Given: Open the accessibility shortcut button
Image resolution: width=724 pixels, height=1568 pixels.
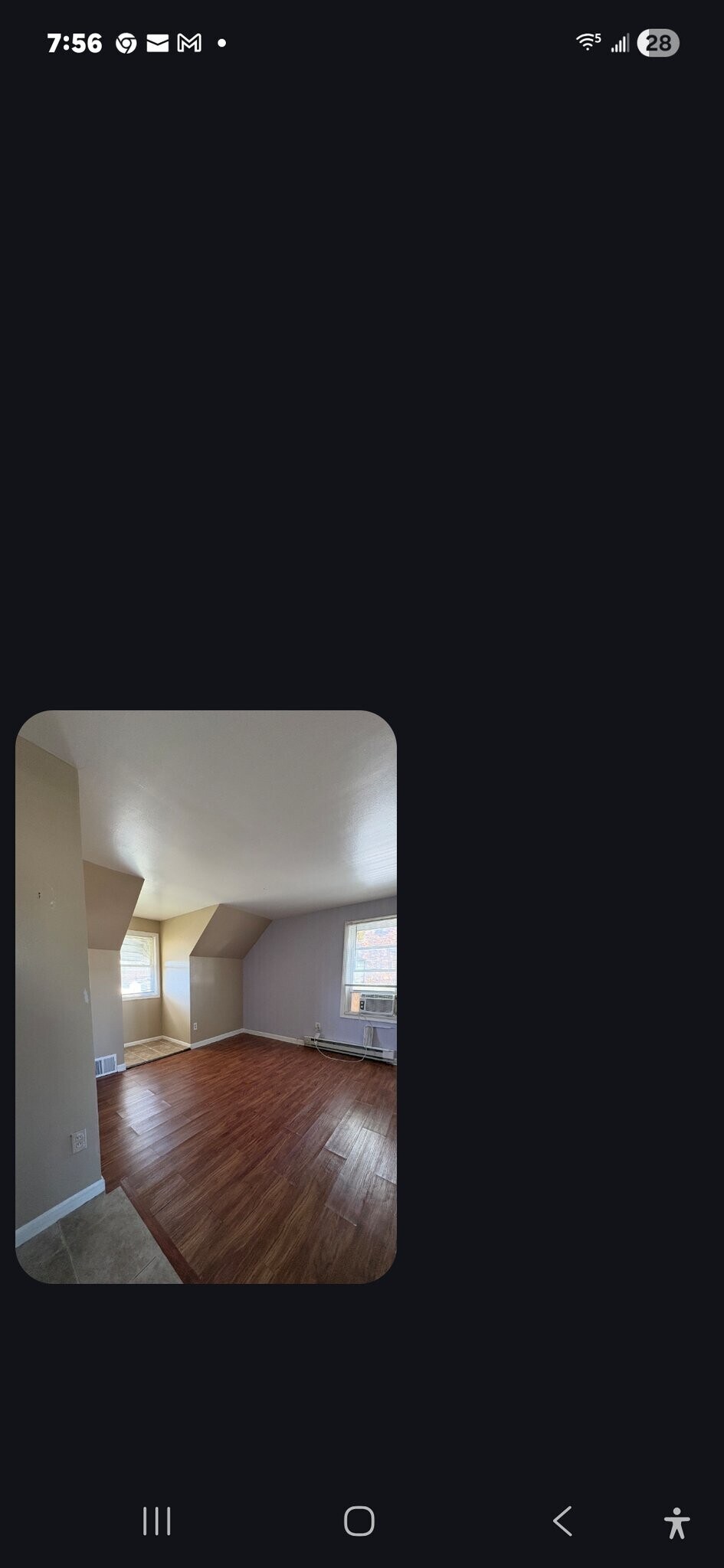Looking at the screenshot, I should pos(676,1522).
